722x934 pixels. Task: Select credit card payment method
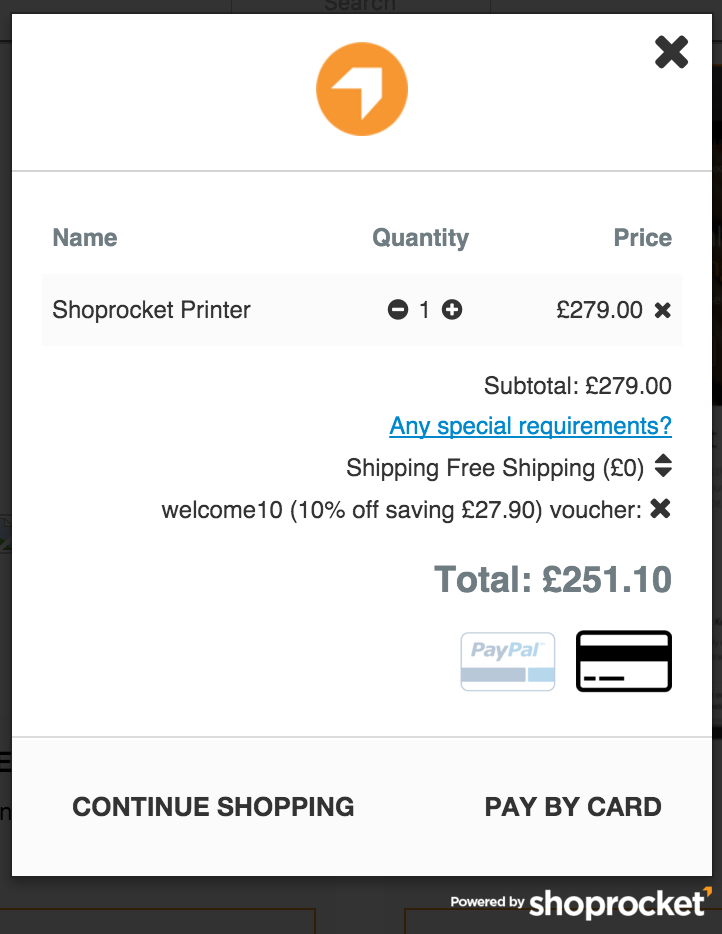click(624, 661)
